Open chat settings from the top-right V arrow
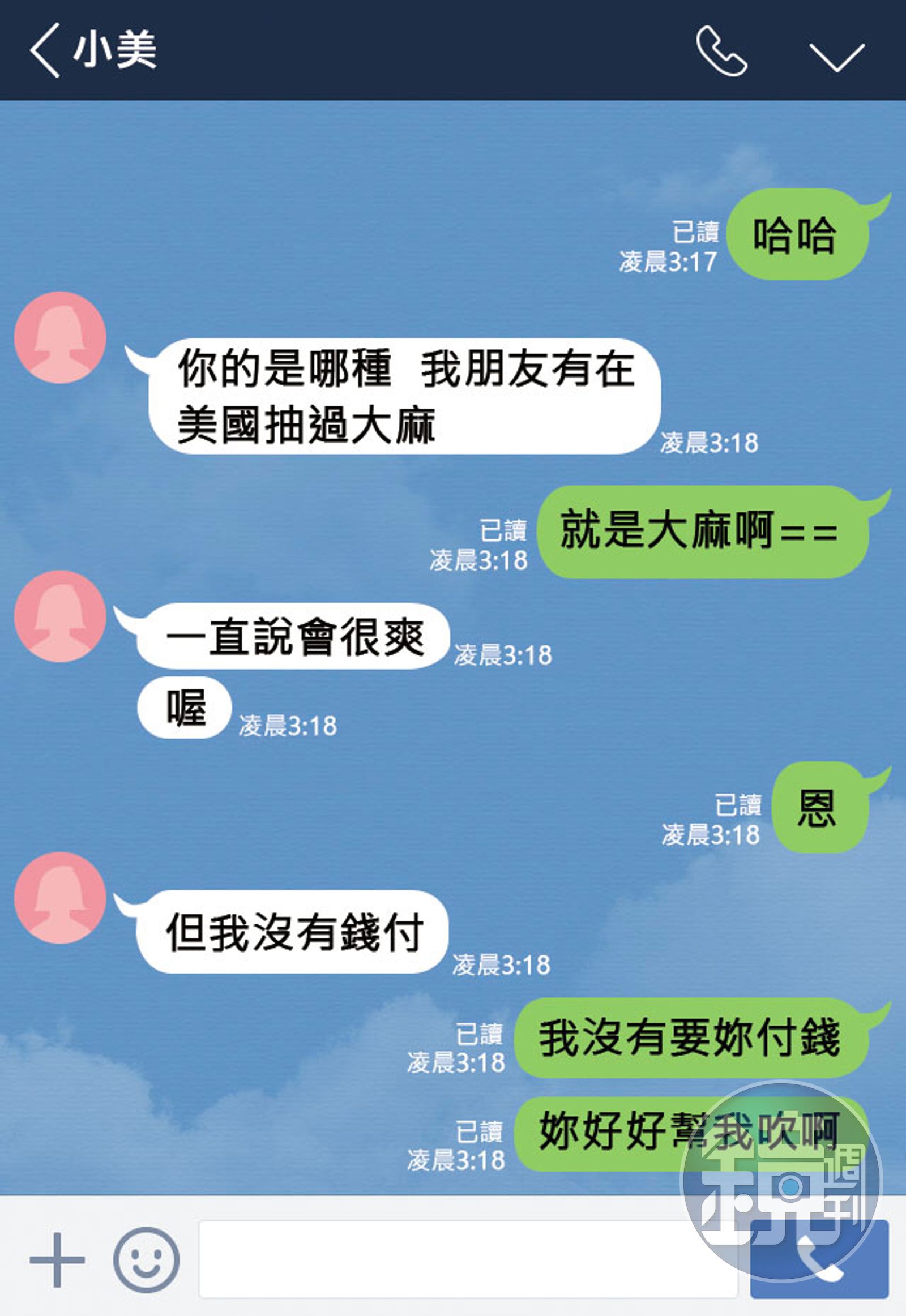 pos(837,57)
